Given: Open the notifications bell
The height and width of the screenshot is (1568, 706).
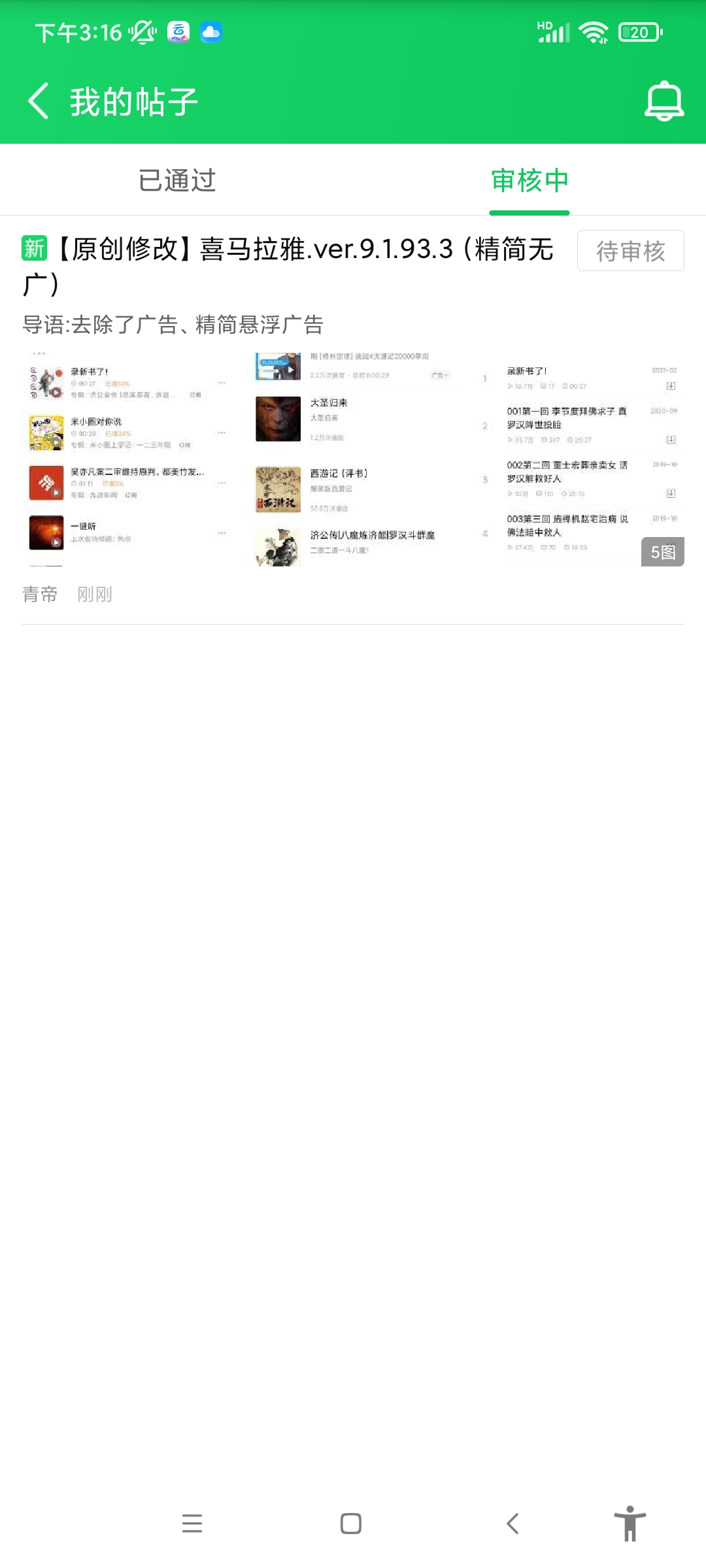Looking at the screenshot, I should pos(664,101).
